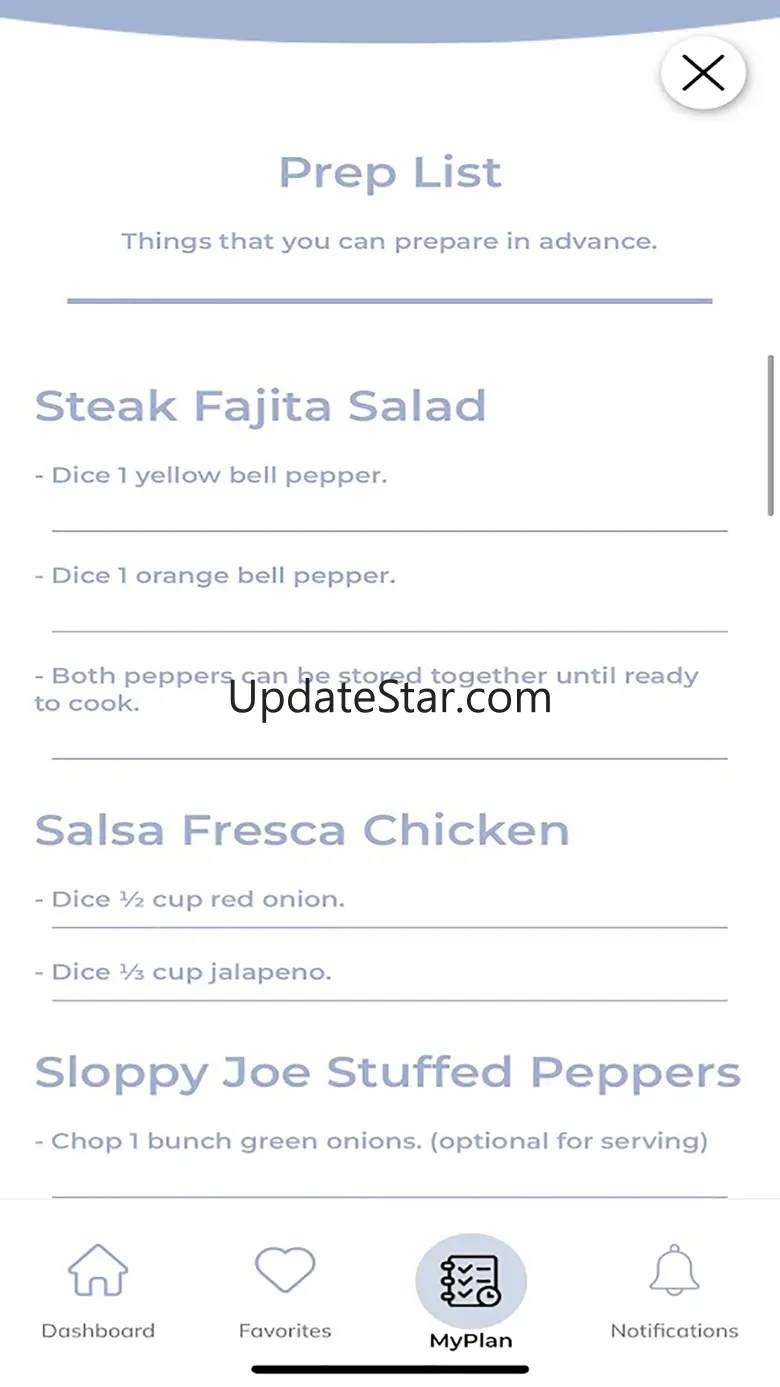Close the Prep List screen
This screenshot has width=780, height=1387.
pos(703,73)
